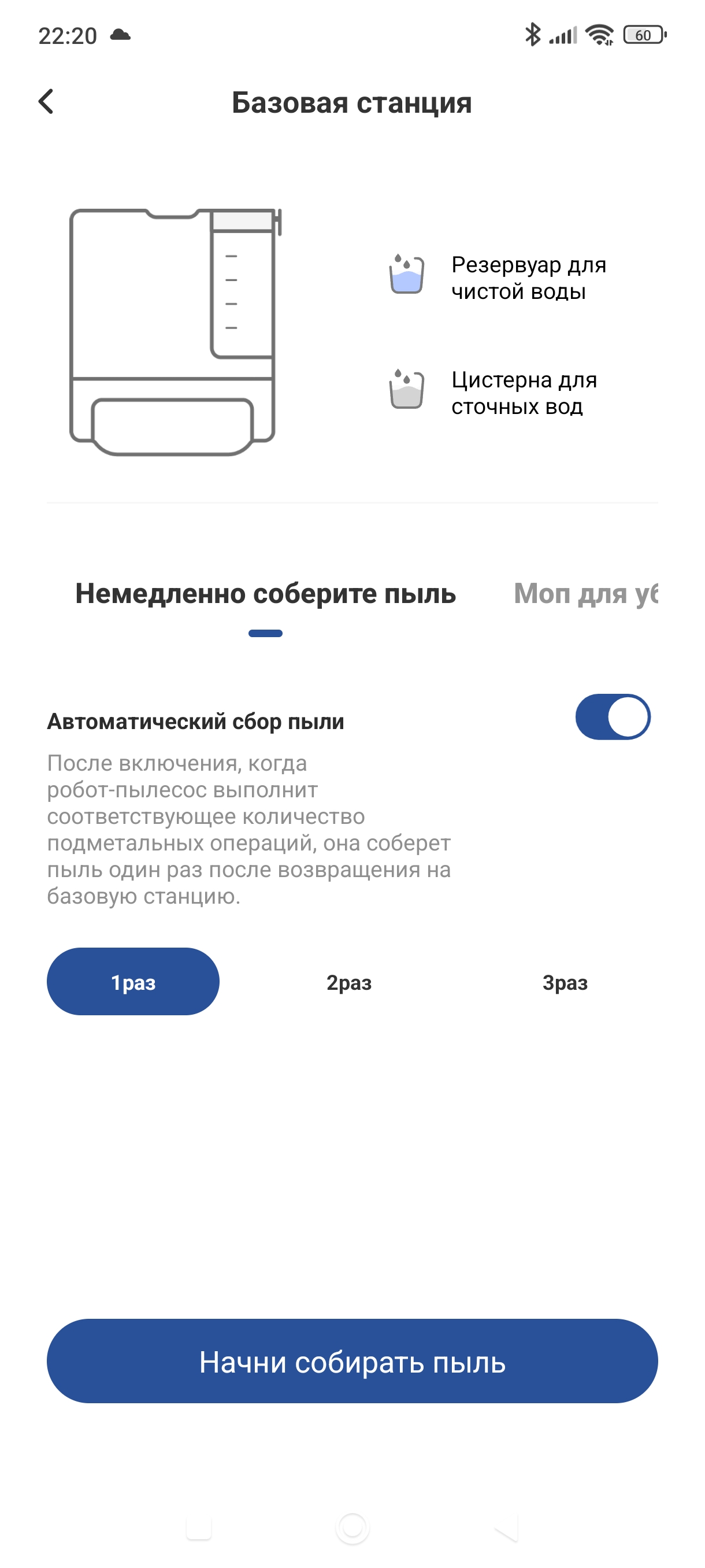This screenshot has width=705, height=1568.
Task: Switch to the Моп для уборки tab
Action: (585, 593)
